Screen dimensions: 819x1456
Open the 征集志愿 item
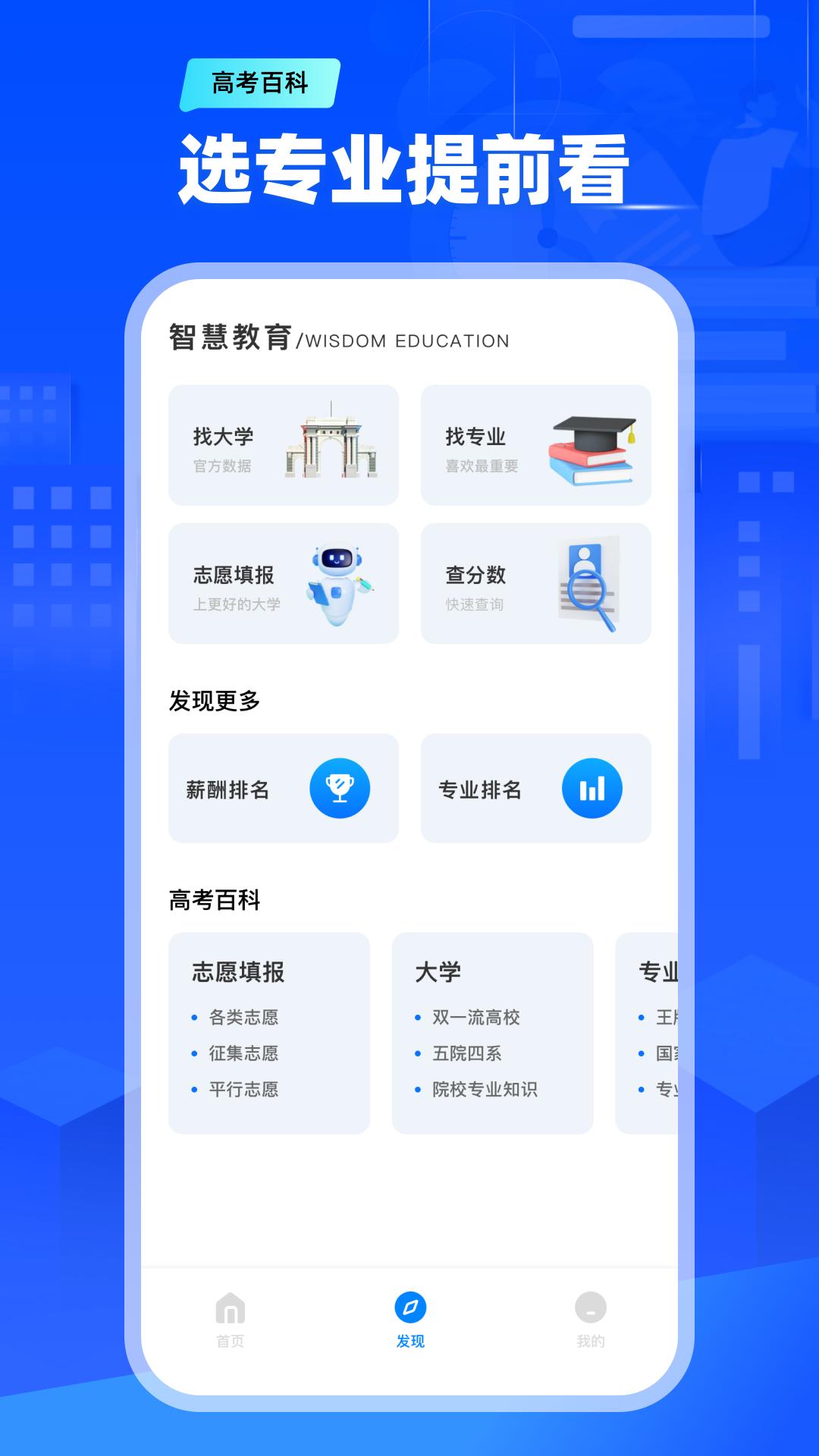pos(244,1054)
